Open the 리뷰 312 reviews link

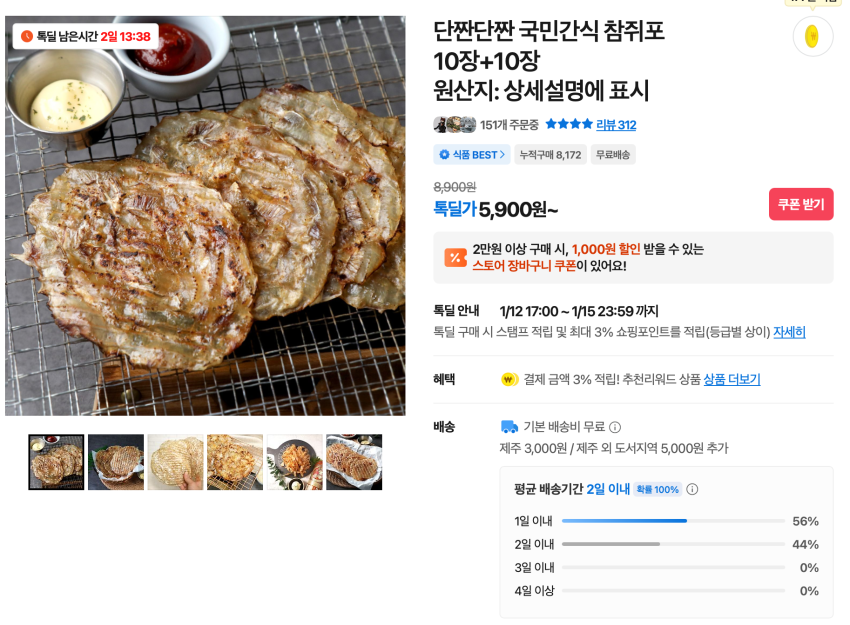click(616, 125)
